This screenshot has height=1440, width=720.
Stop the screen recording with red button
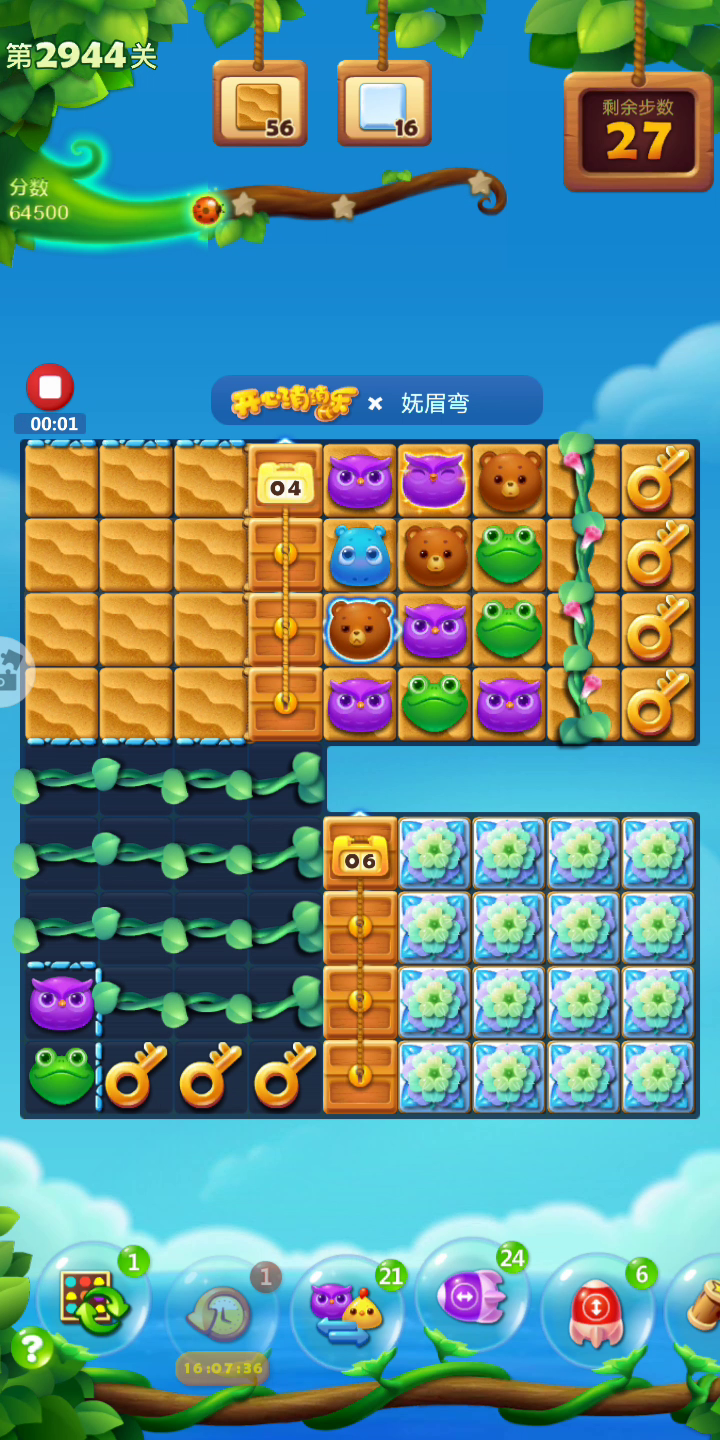pos(50,387)
